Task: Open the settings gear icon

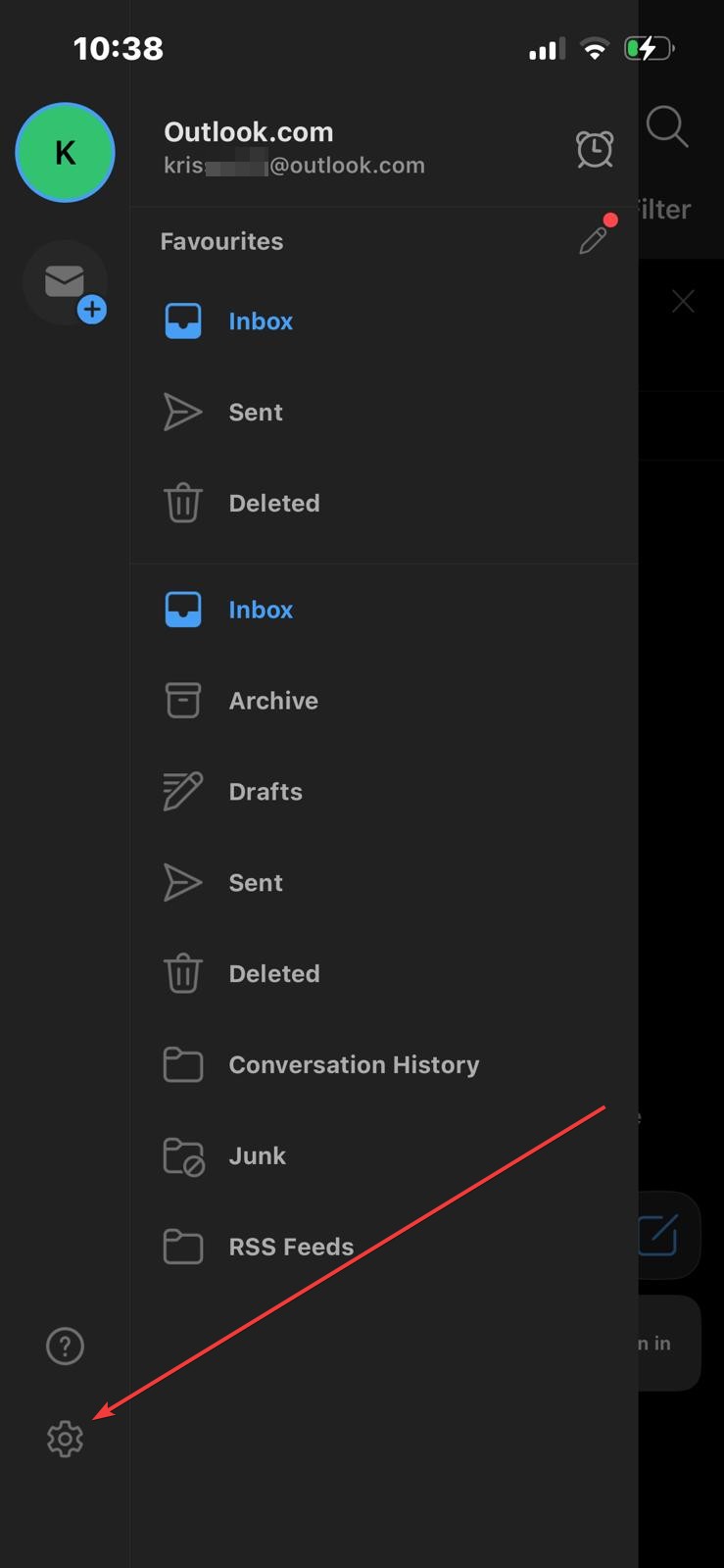Action: (65, 1439)
